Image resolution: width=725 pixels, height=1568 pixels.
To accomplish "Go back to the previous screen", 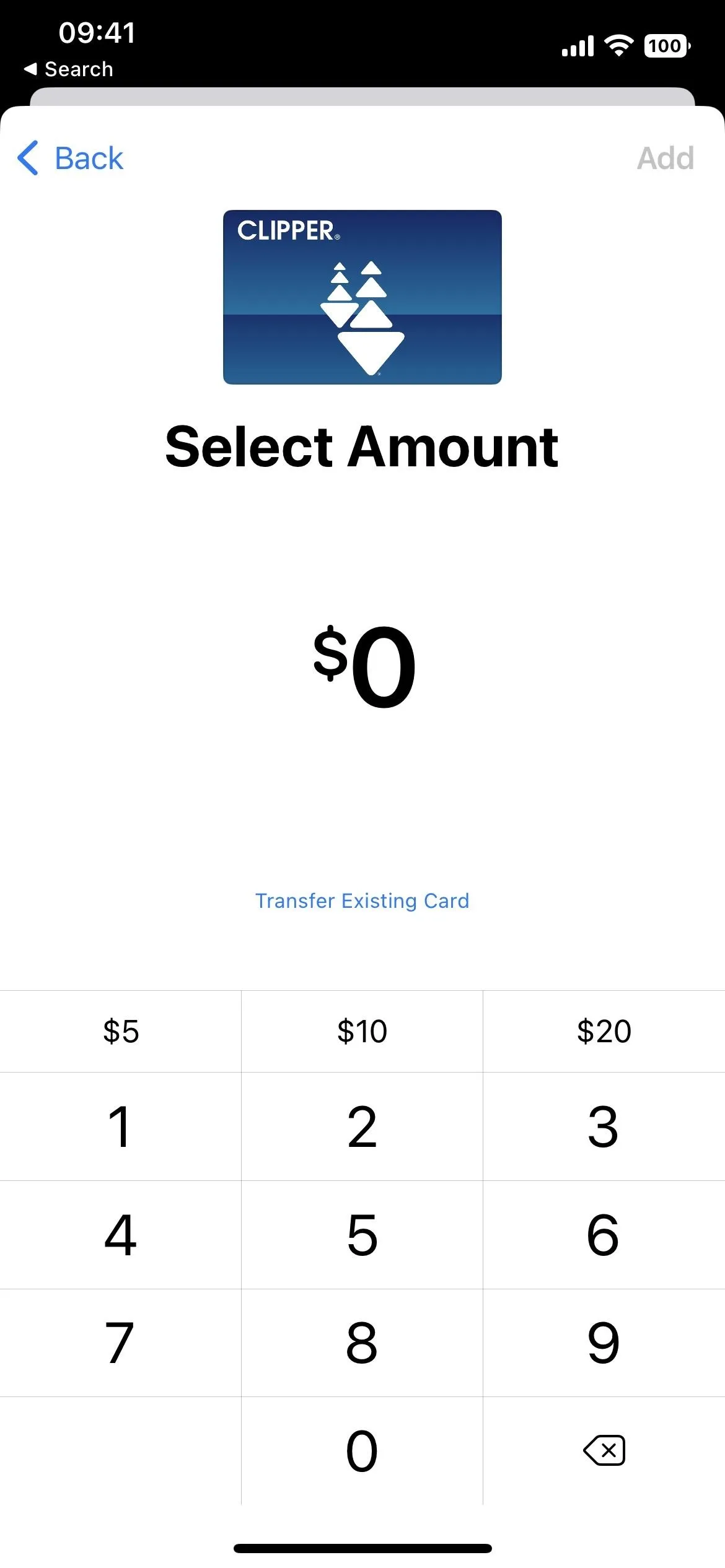I will tap(70, 158).
